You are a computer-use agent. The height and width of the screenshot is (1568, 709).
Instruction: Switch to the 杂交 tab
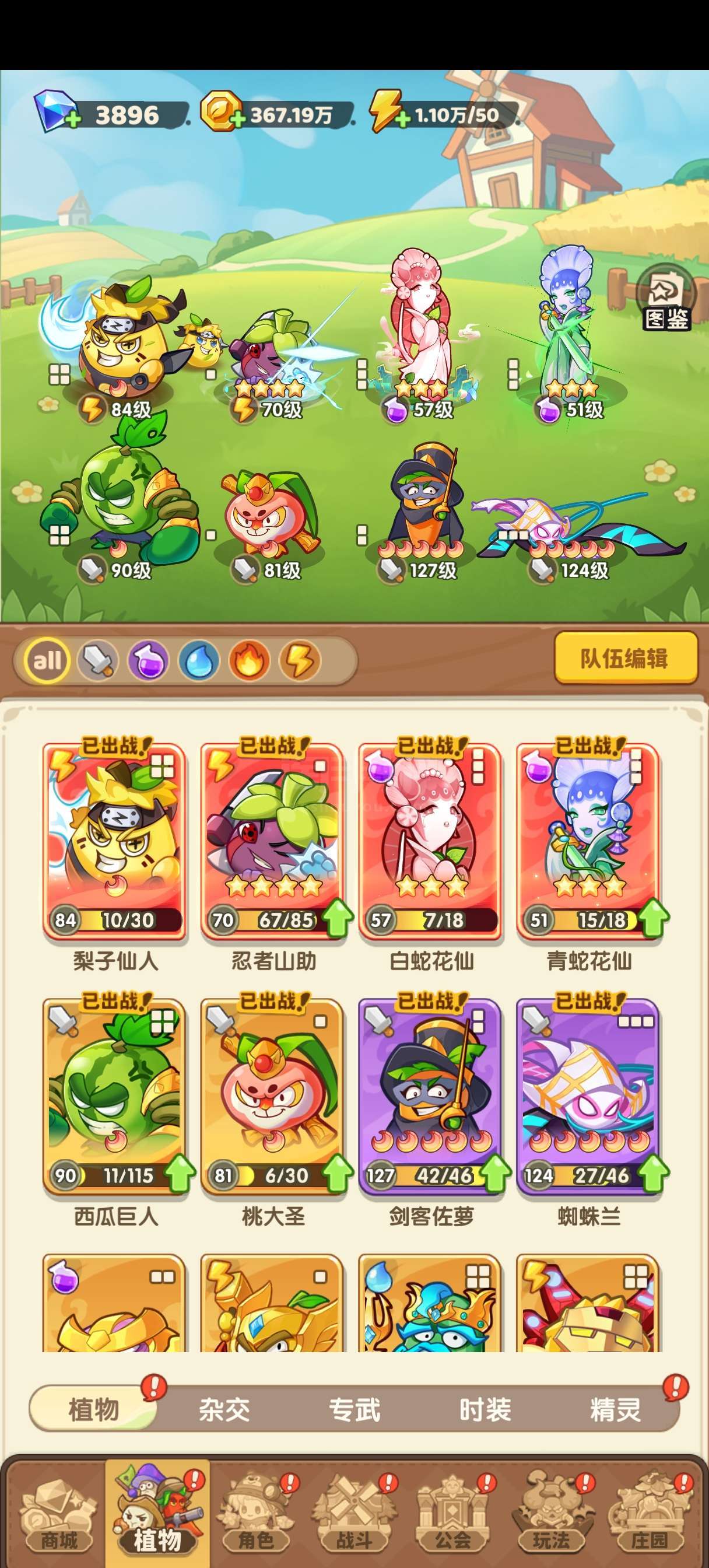(x=224, y=1410)
